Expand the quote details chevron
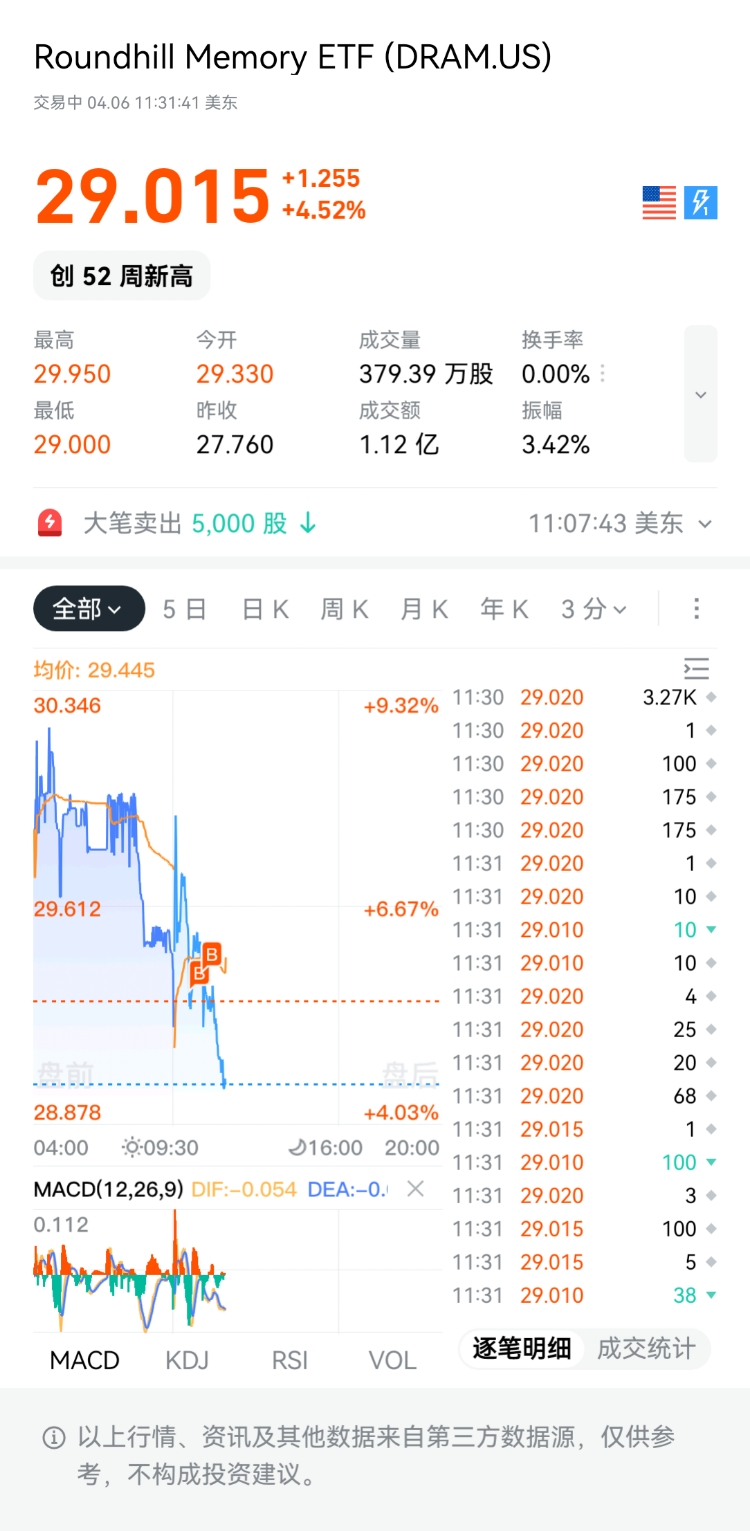The image size is (750, 1531). point(700,394)
